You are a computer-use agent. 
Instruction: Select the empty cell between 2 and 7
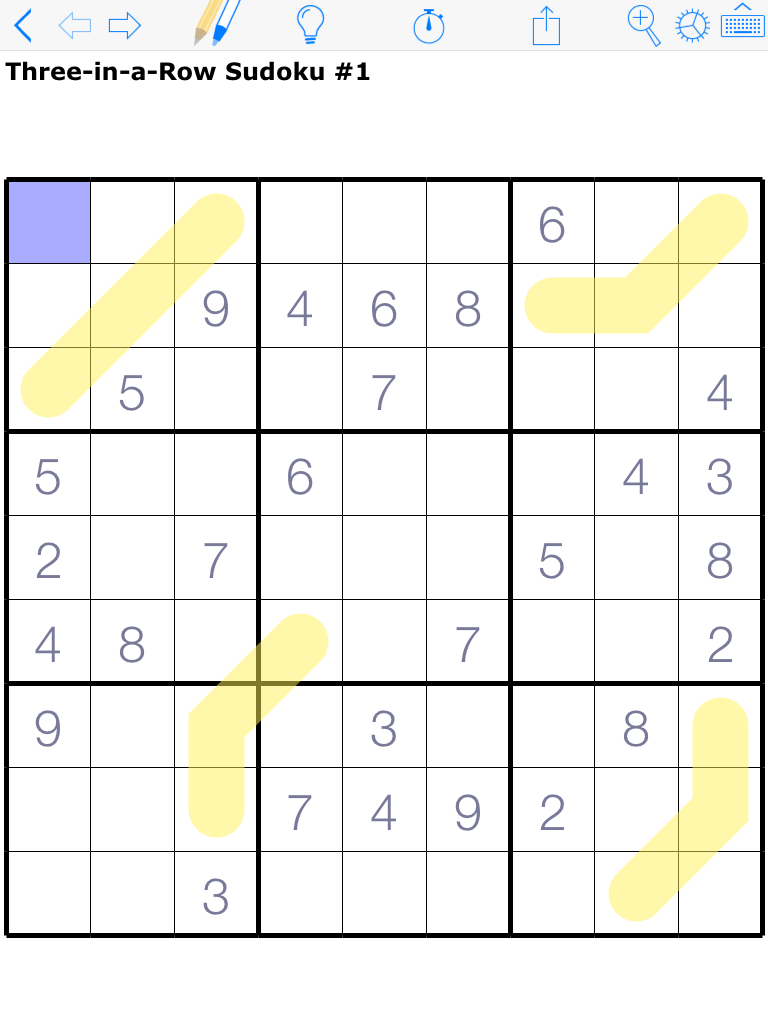tap(132, 558)
